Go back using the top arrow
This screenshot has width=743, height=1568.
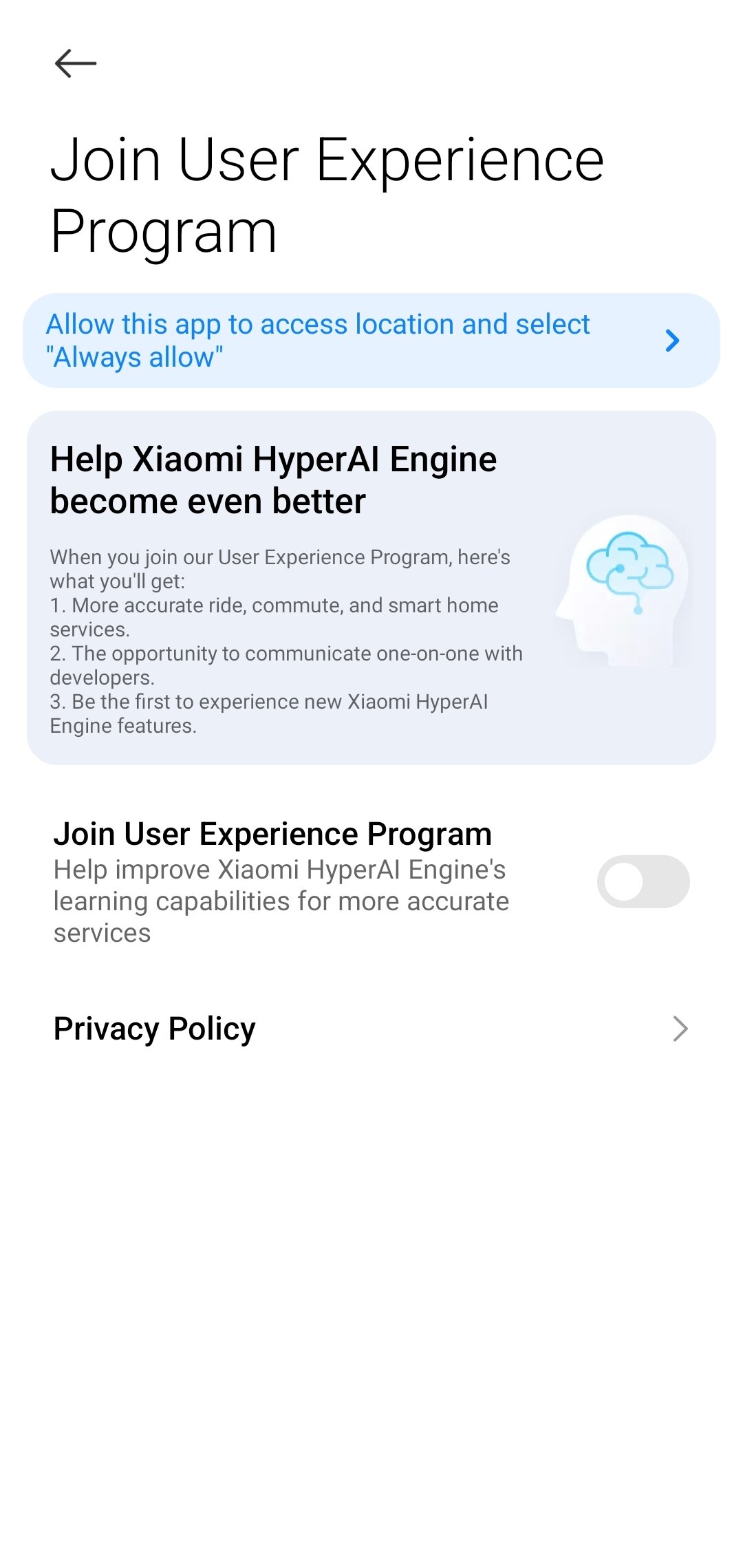76,64
